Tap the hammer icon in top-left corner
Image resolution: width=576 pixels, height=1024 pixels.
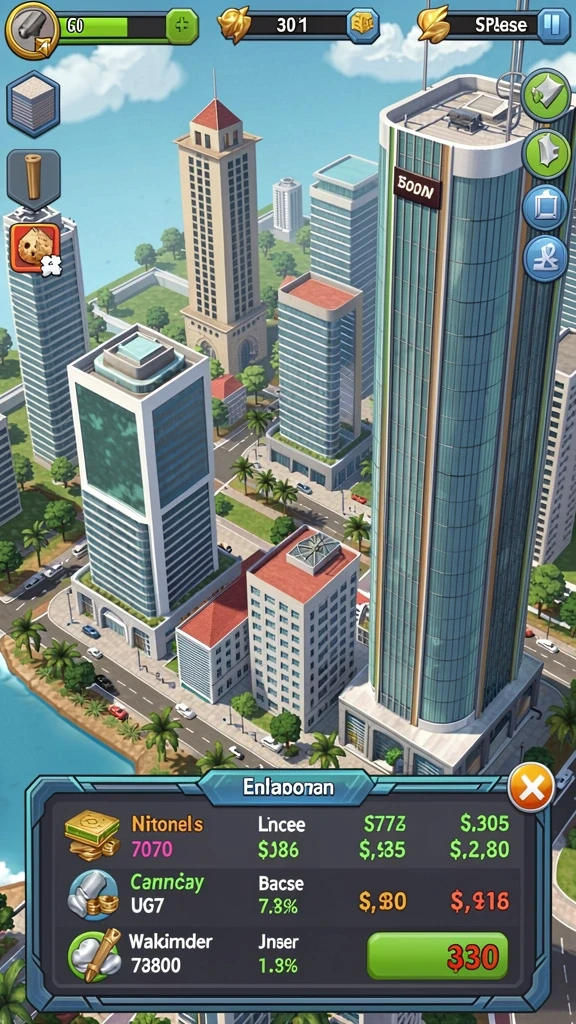pyautogui.click(x=31, y=29)
